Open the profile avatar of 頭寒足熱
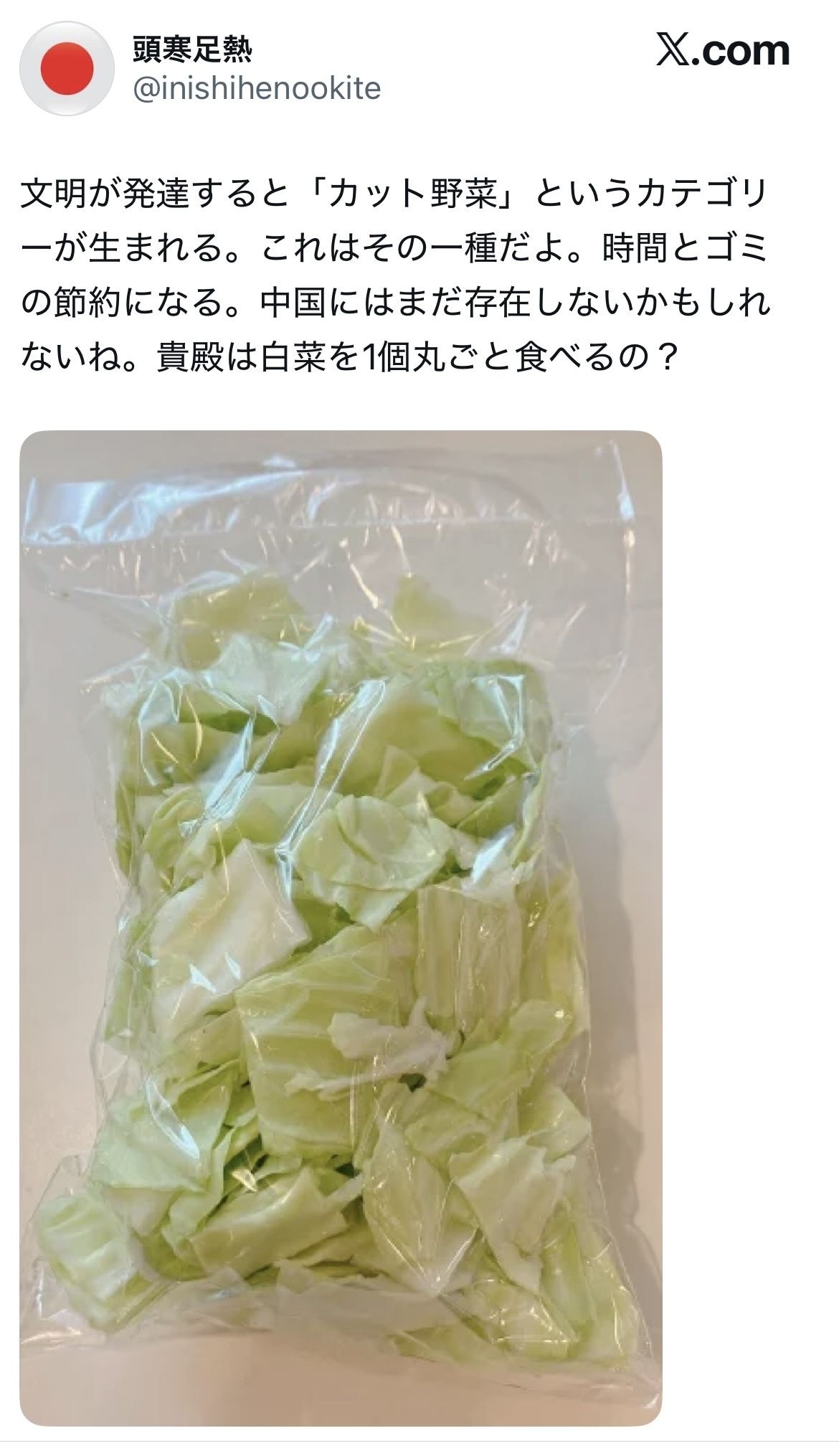839x1456 pixels. click(x=67, y=69)
